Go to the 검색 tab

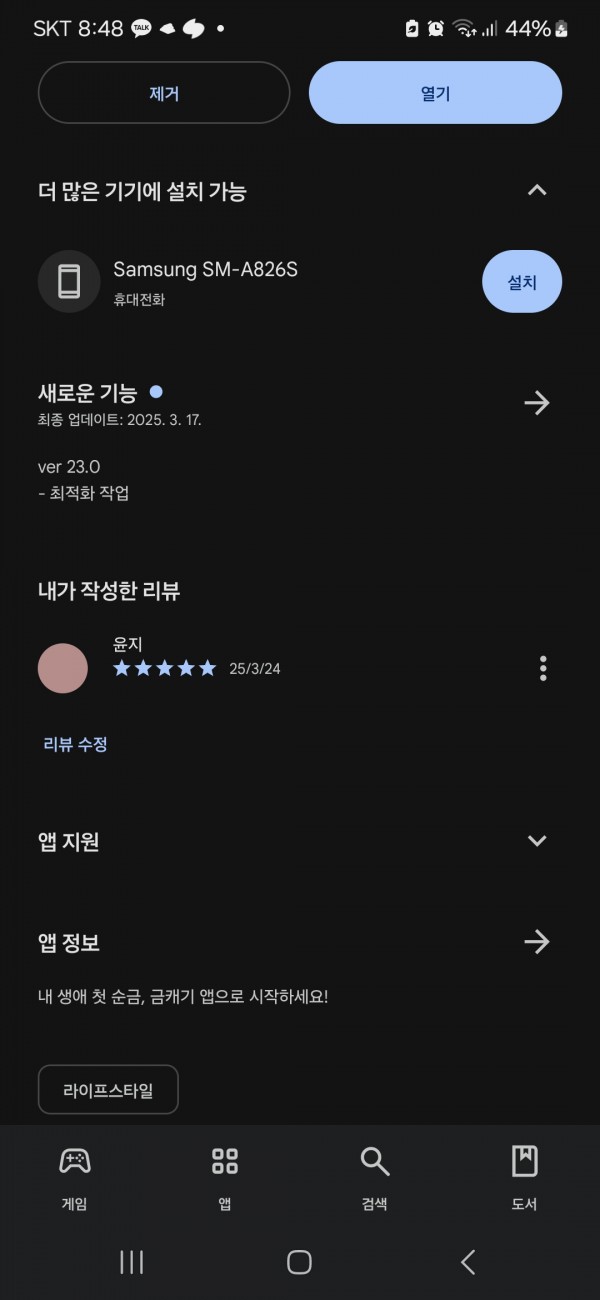[375, 1177]
